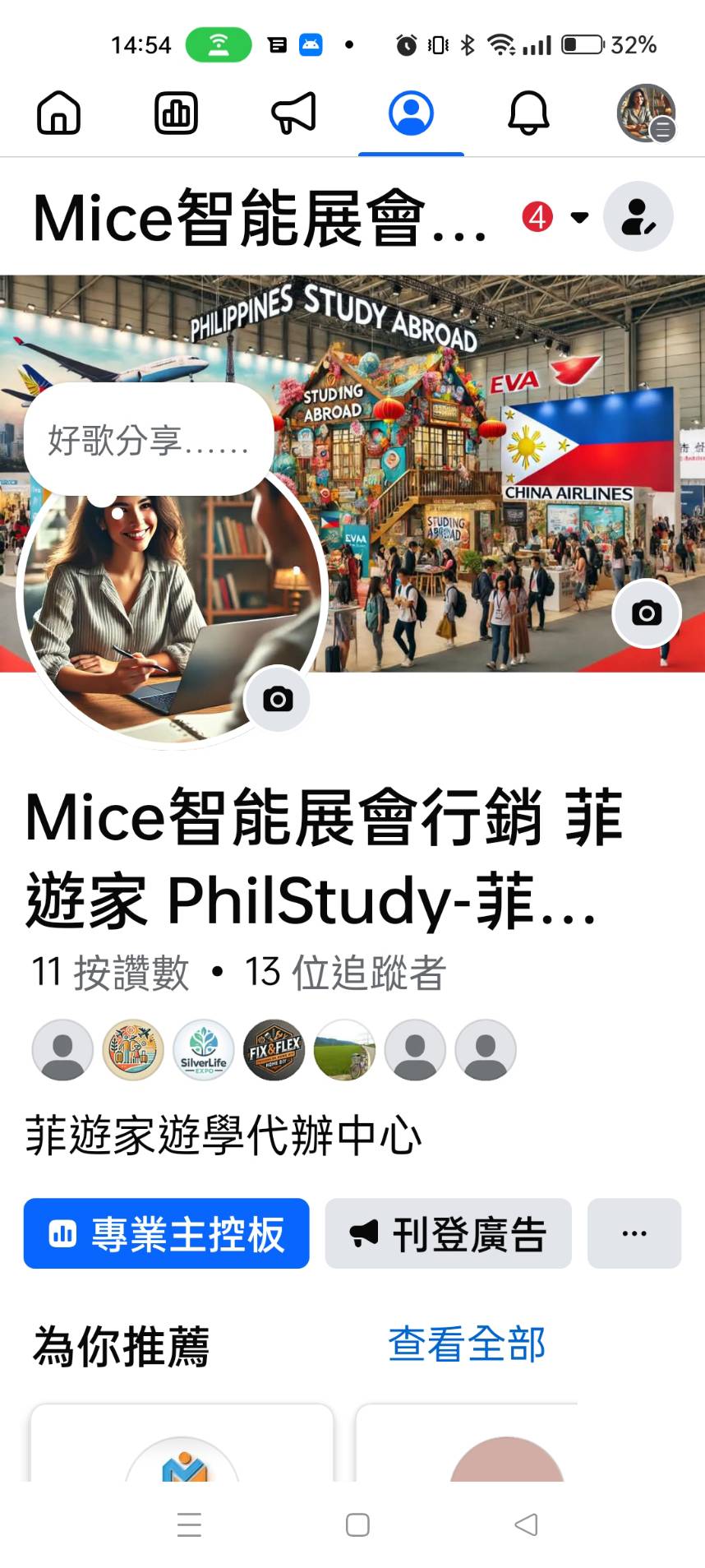
Task: Go to the Home feed tab
Action: [59, 113]
